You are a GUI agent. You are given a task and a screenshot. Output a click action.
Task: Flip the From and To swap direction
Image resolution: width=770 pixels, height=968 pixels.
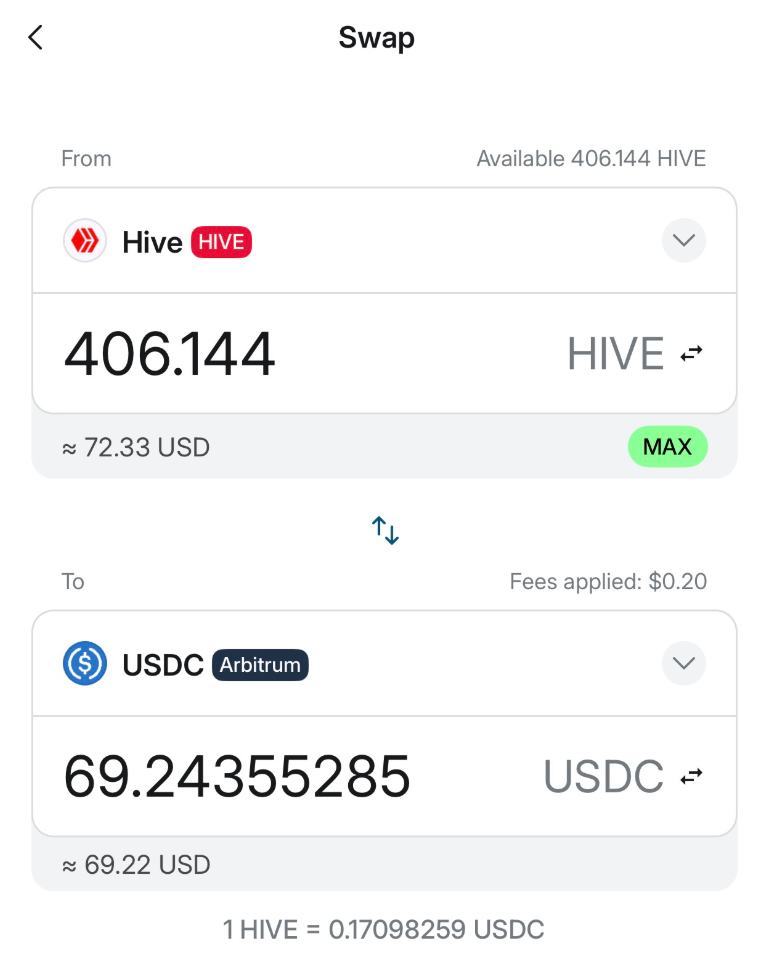tap(386, 530)
